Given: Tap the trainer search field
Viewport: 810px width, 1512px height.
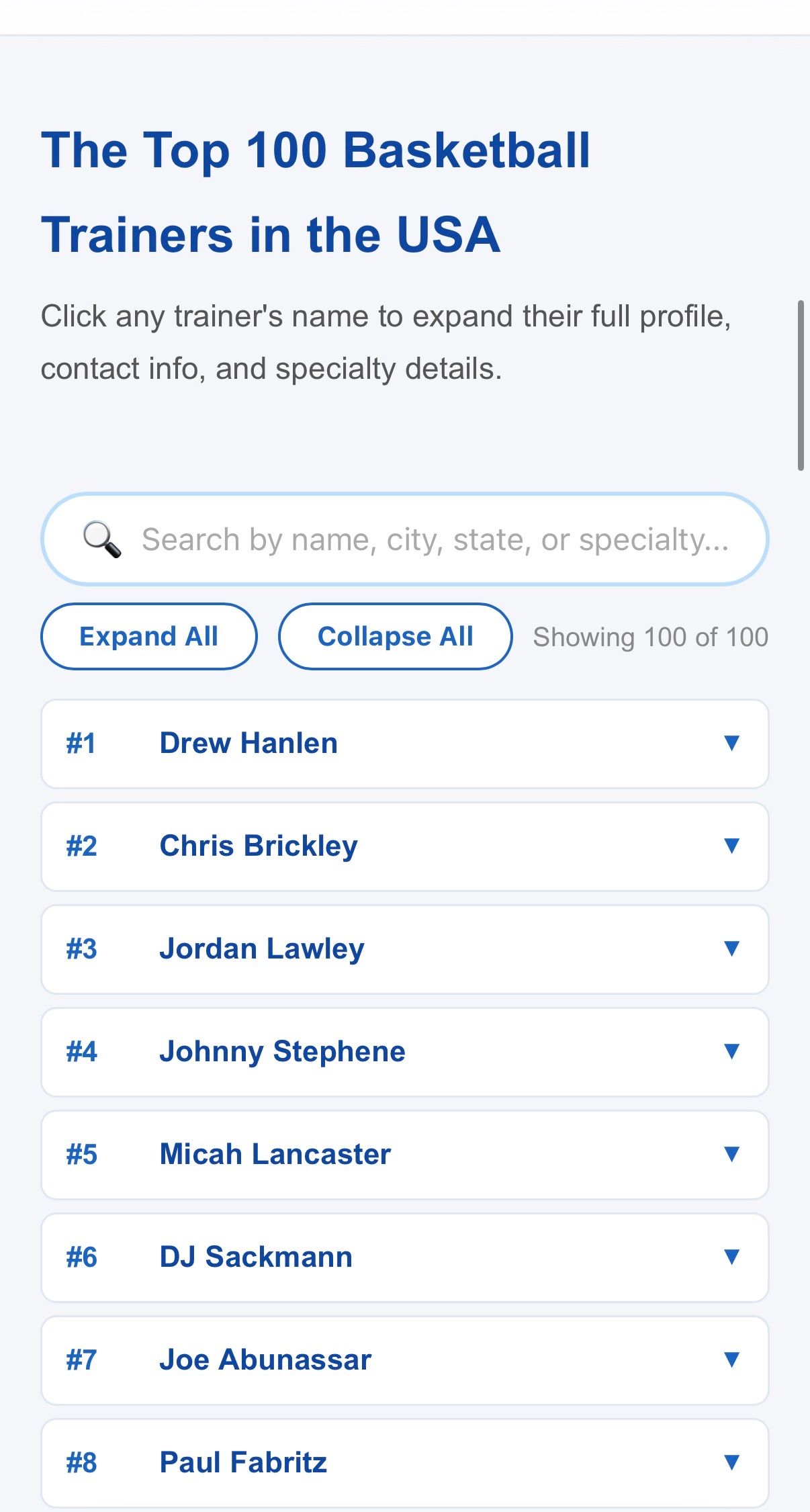Looking at the screenshot, I should click(434, 539).
